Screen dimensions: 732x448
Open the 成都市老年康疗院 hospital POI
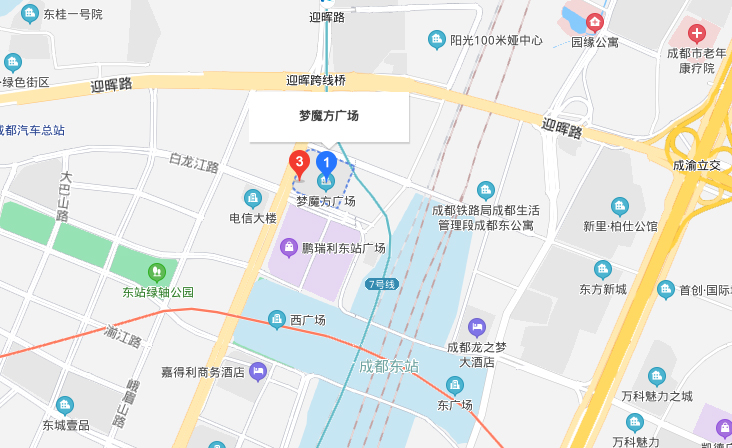[x=694, y=30]
